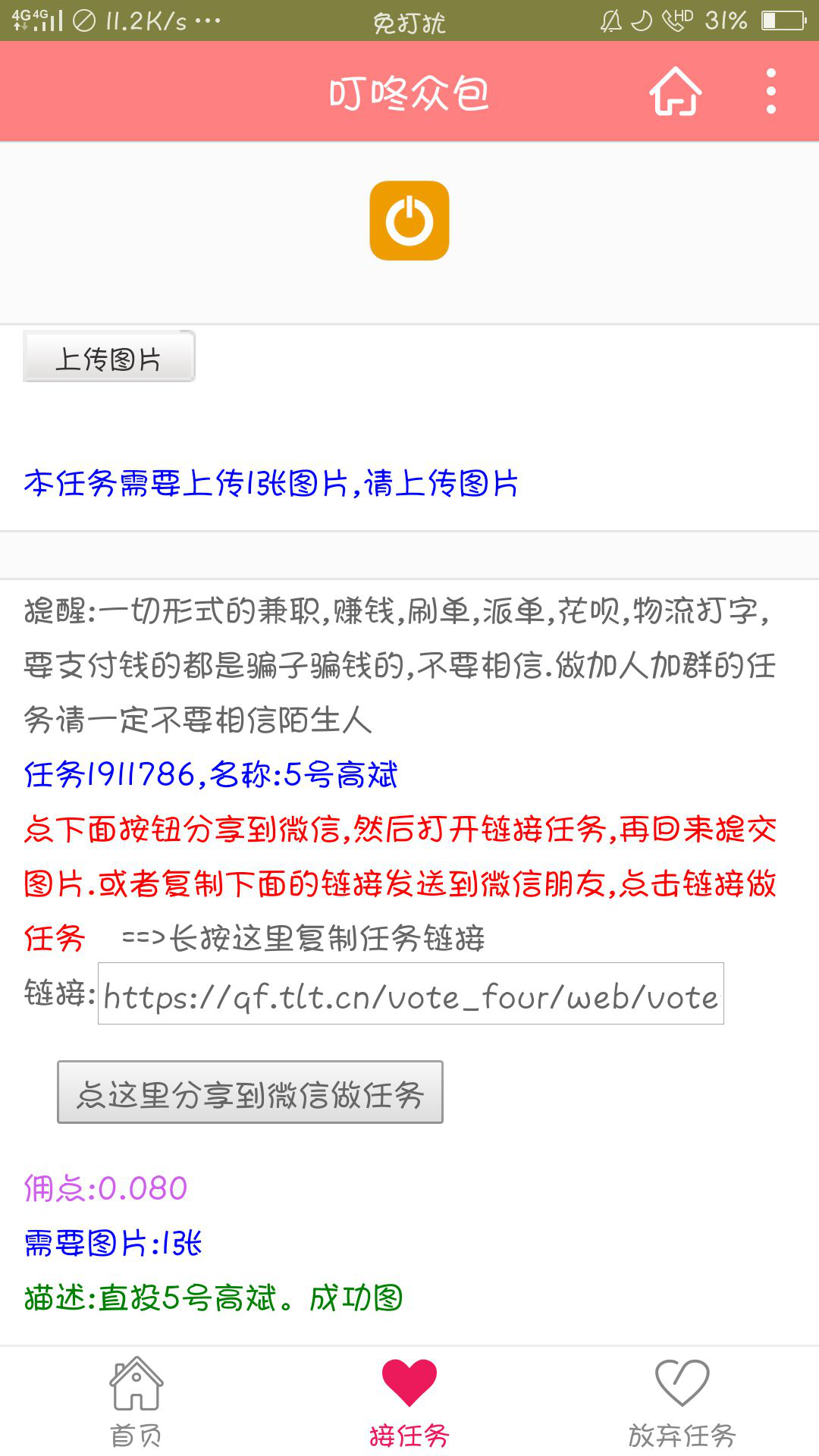Open the 放弃任务 tab

(682, 1402)
